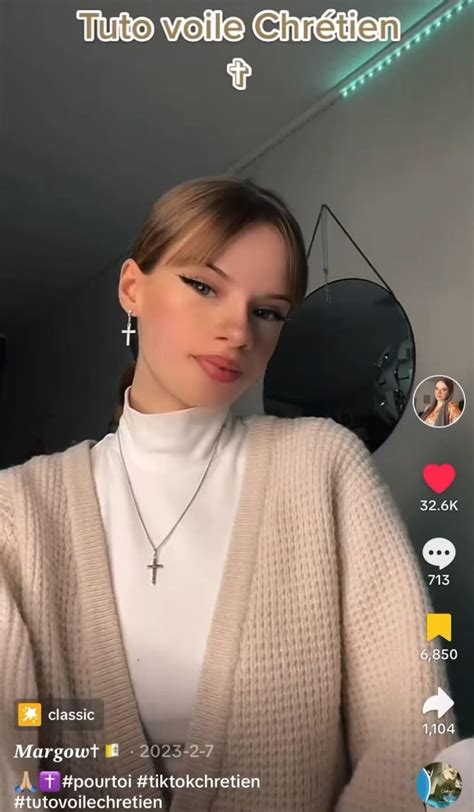The width and height of the screenshot is (474, 812).
Task: Save the video with the bookmark icon
Action: [439, 628]
